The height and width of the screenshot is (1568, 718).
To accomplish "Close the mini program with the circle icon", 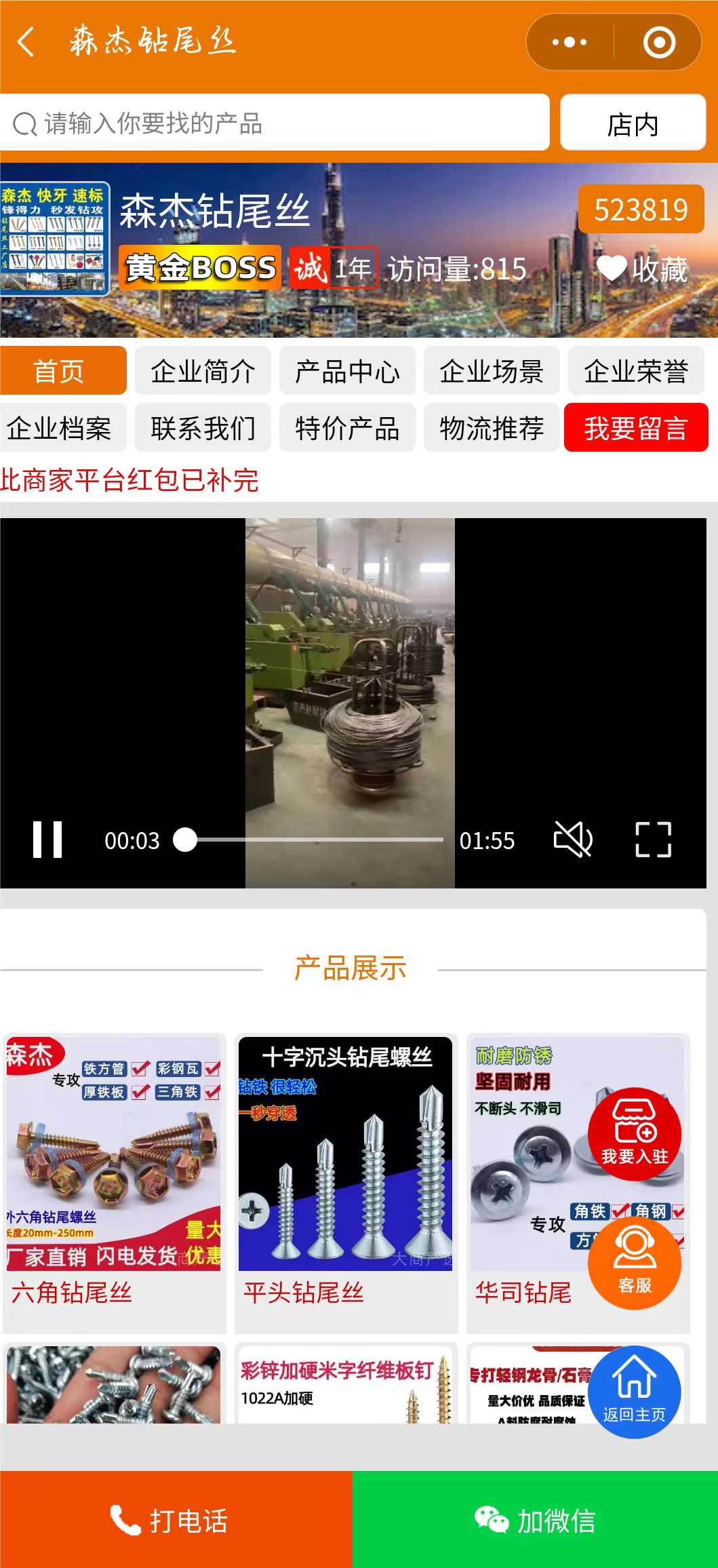I will 658,42.
